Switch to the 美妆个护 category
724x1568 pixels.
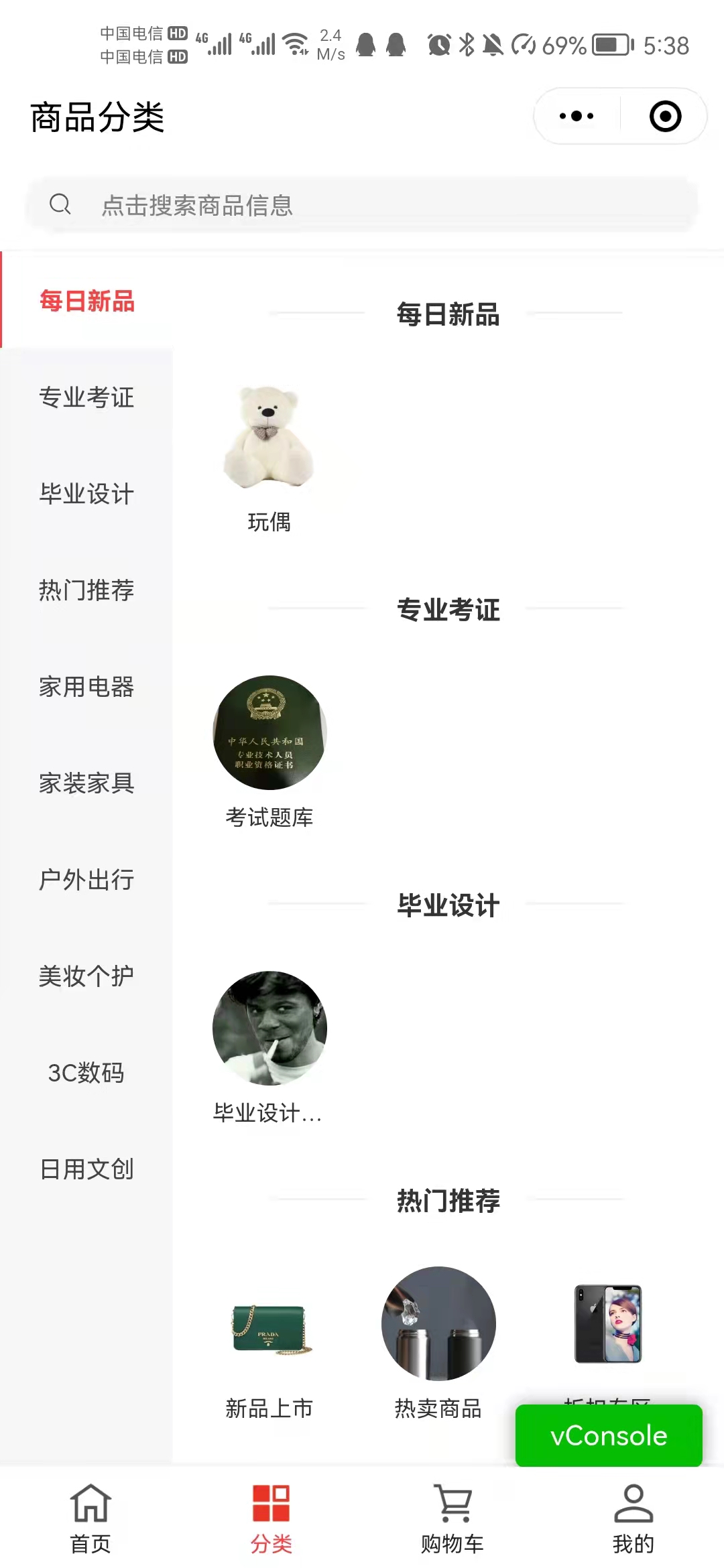click(86, 976)
